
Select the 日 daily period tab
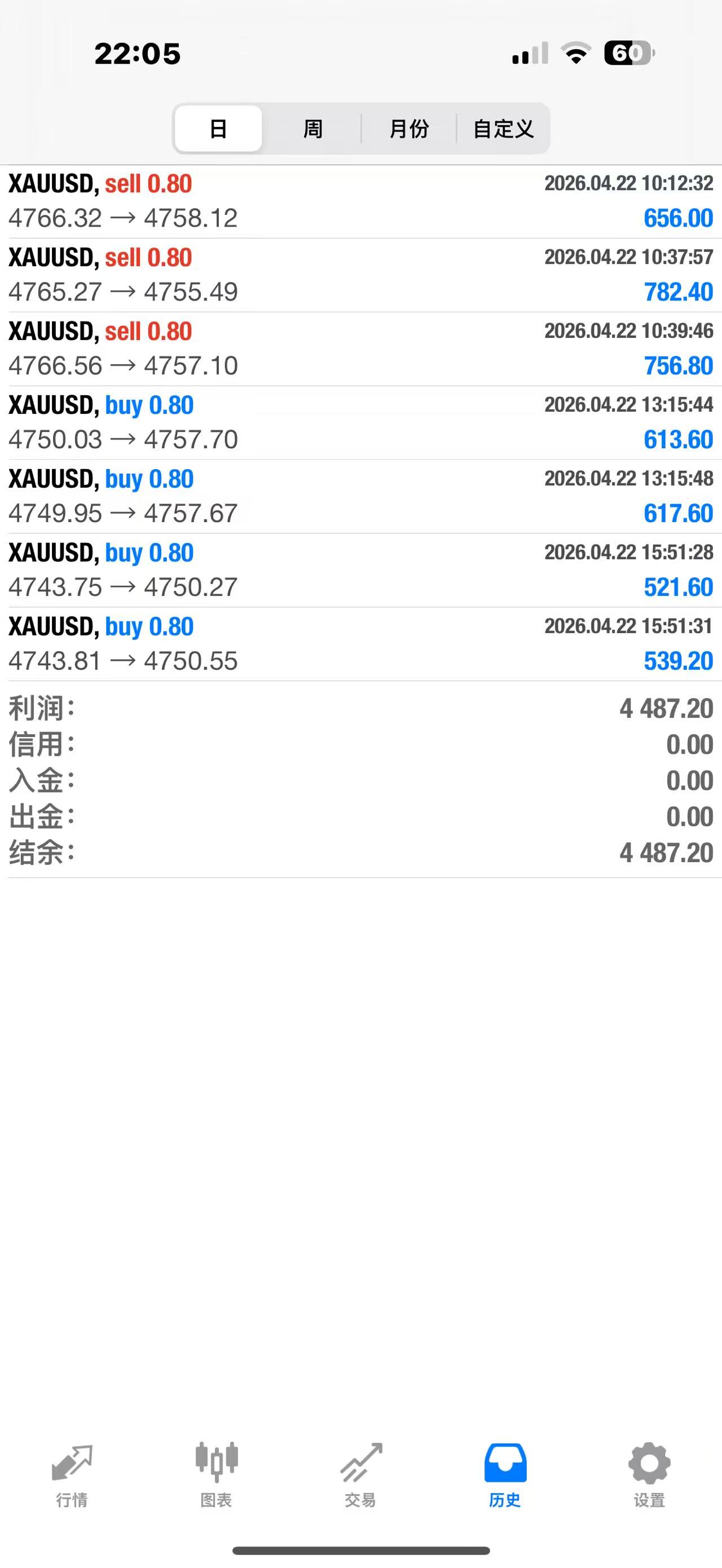click(218, 129)
